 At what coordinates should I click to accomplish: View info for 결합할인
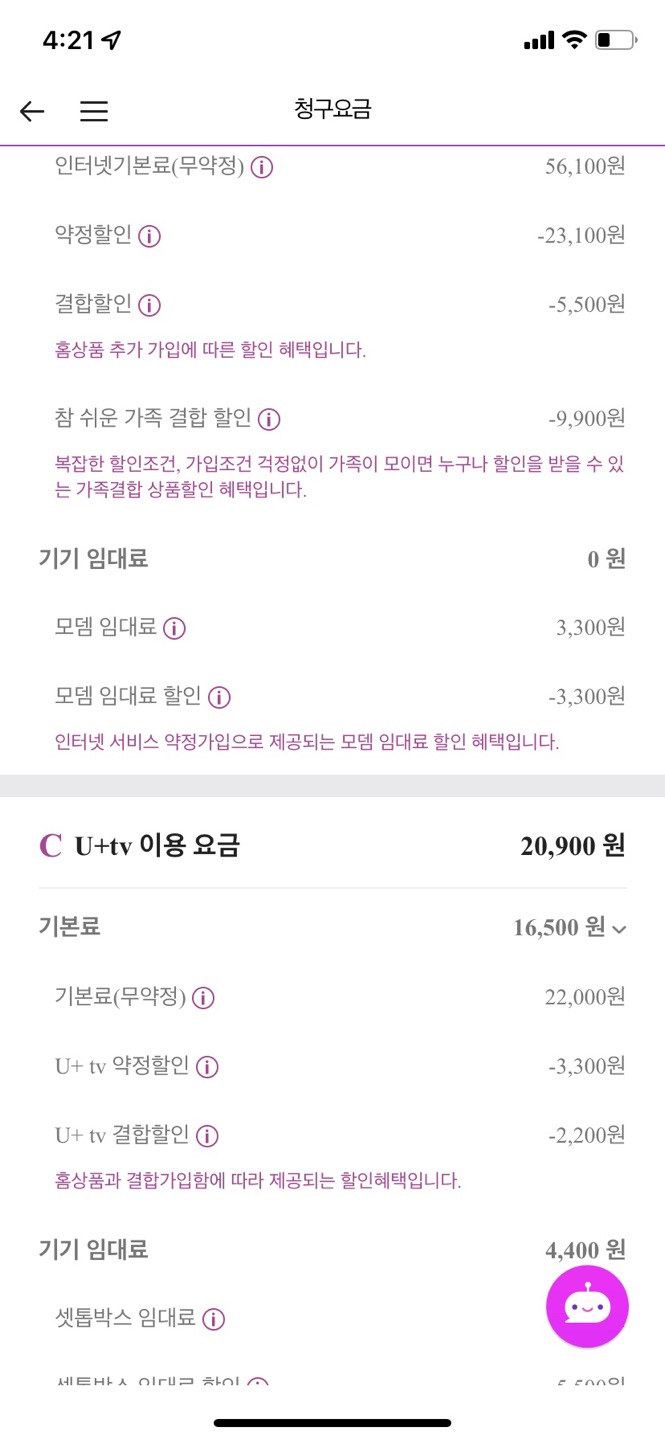pos(150,305)
